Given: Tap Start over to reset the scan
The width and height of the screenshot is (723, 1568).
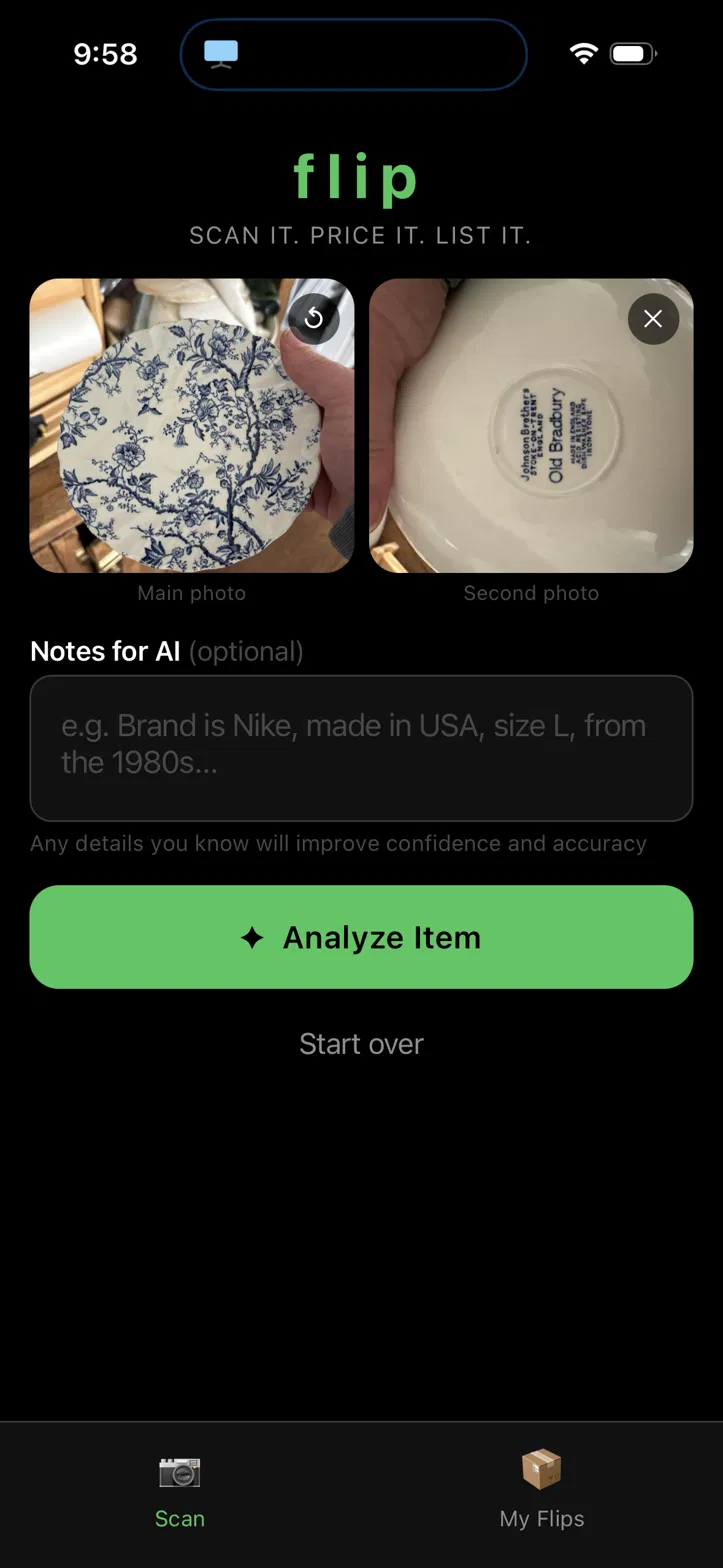Looking at the screenshot, I should pyautogui.click(x=361, y=1044).
